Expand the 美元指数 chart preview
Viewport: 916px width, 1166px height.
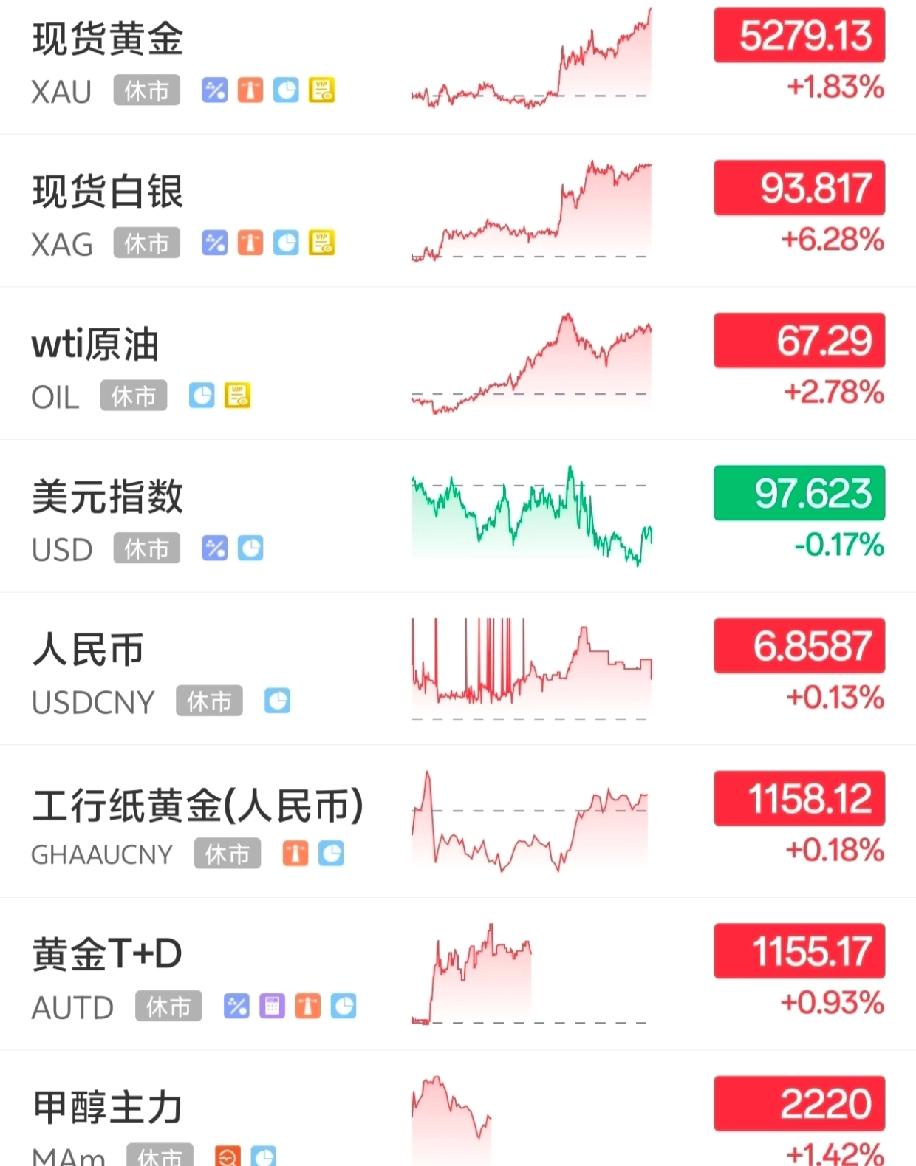(530, 515)
